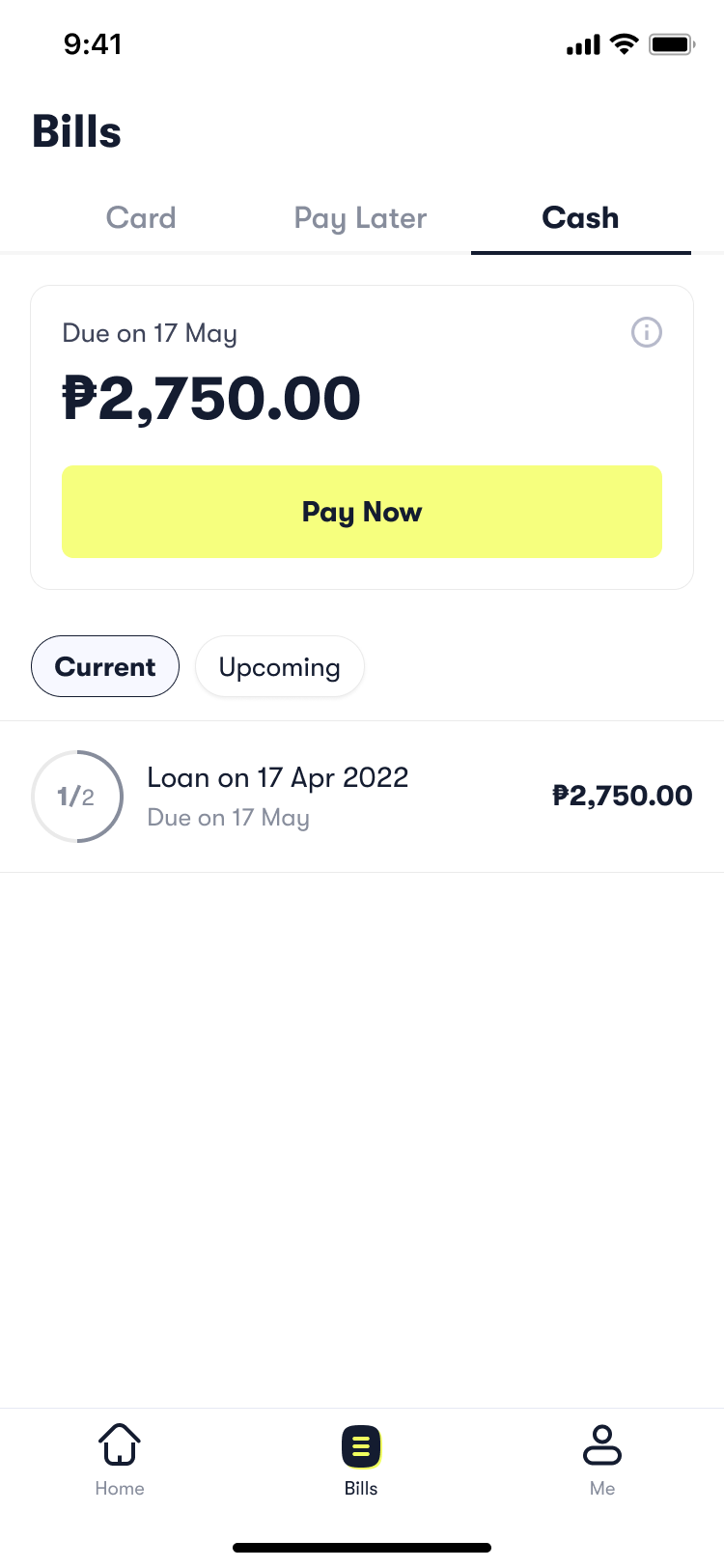Open the Me profile tab
The width and height of the screenshot is (724, 1568).
click(602, 1460)
